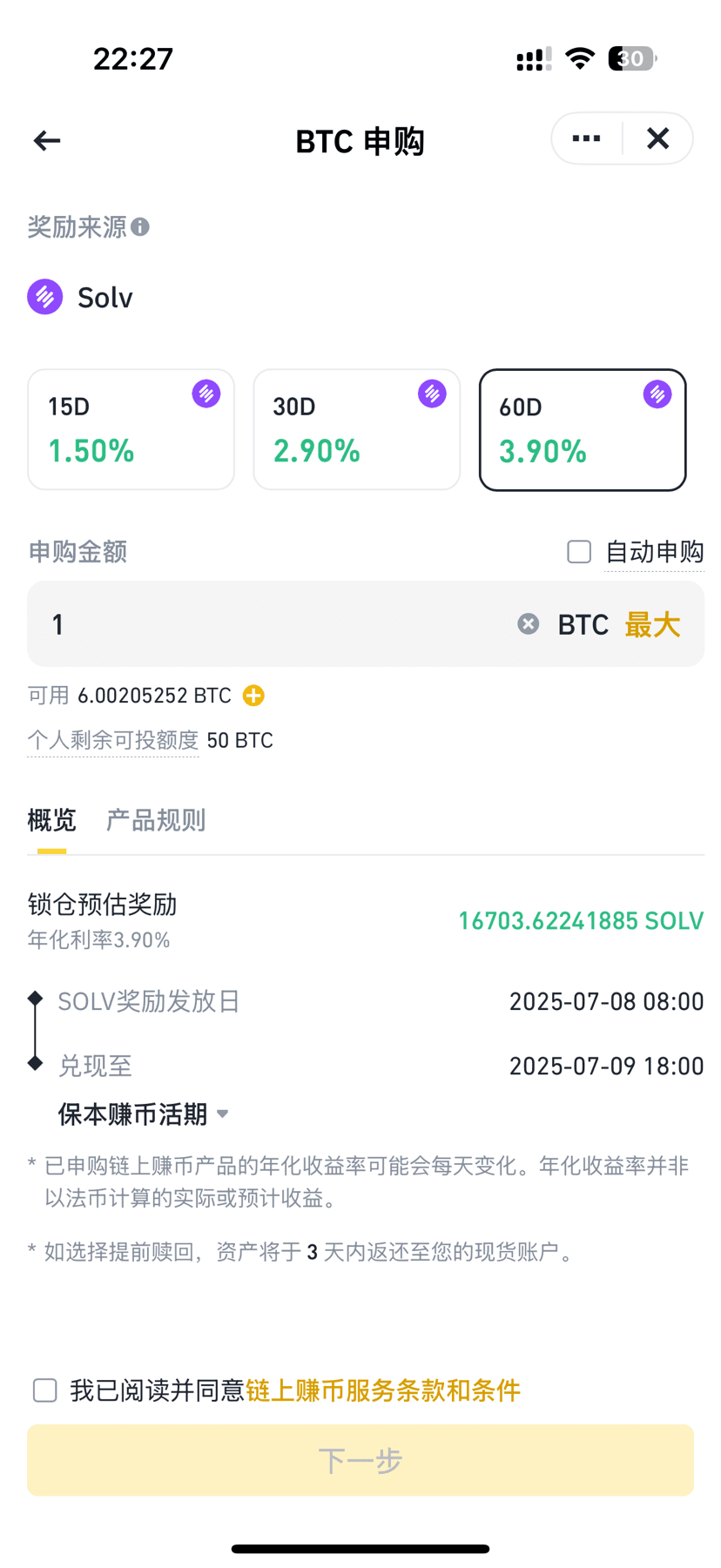
Task: Open the 个人剩余可投额度 explanation
Action: point(113,741)
